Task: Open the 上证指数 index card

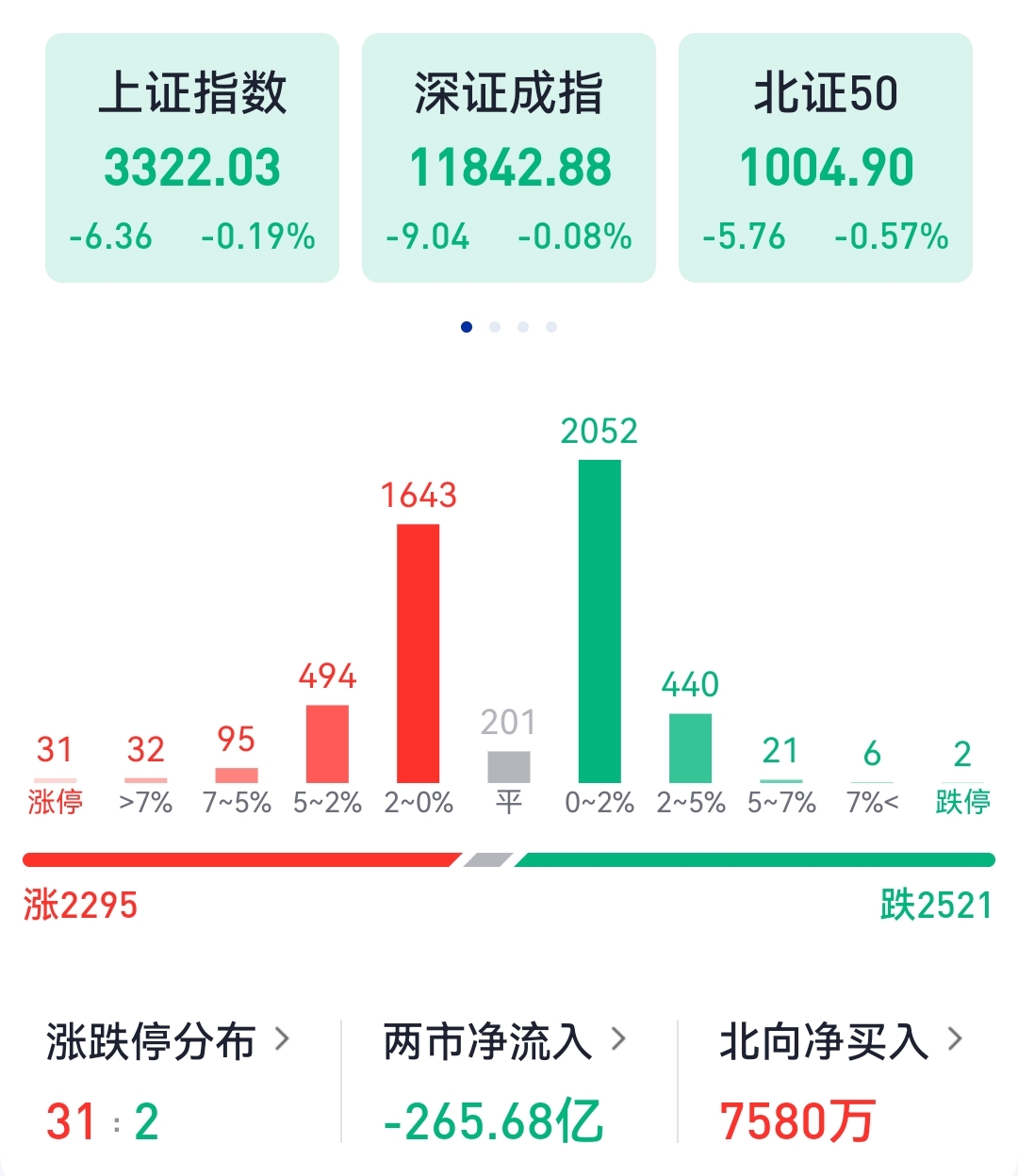Action: (192, 158)
